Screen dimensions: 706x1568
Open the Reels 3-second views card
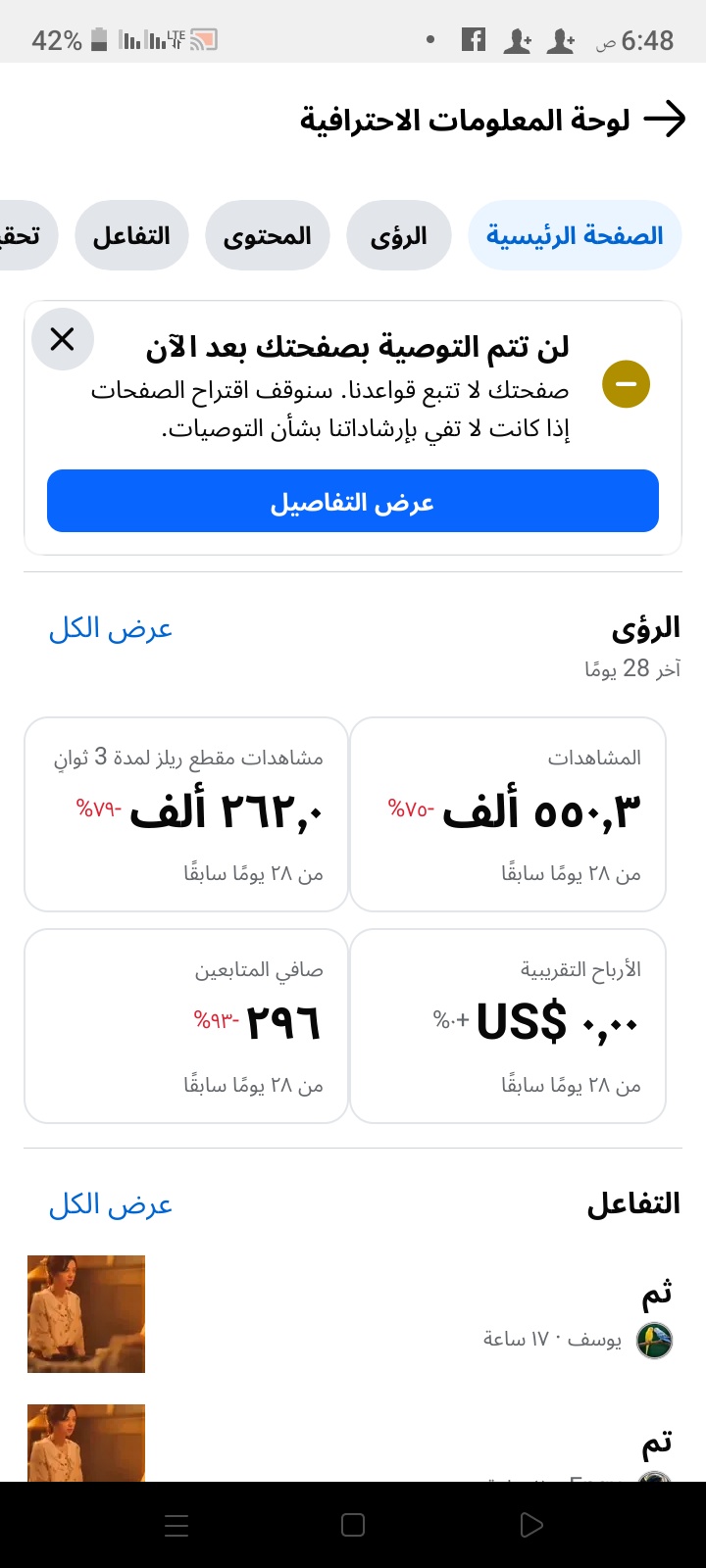click(x=186, y=813)
